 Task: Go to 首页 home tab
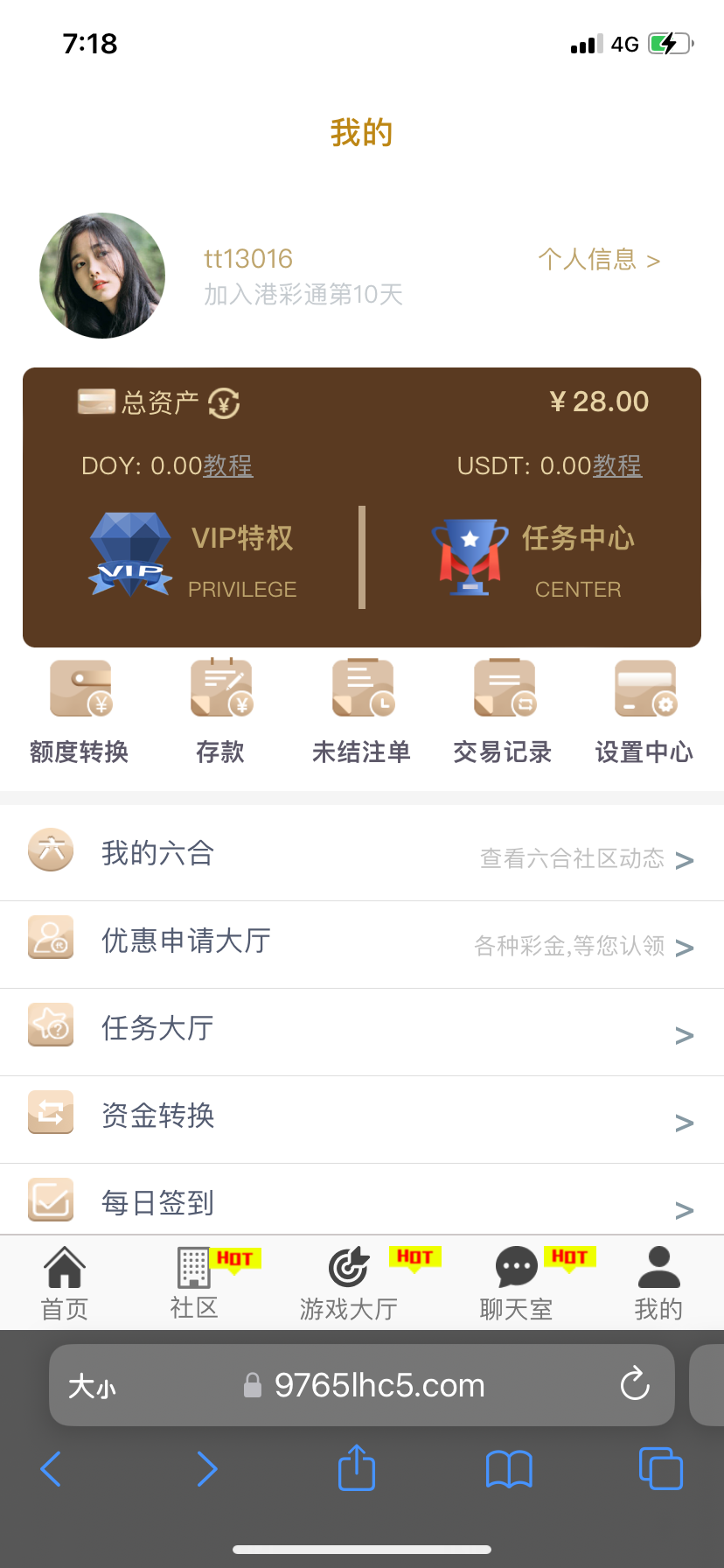pyautogui.click(x=64, y=1284)
